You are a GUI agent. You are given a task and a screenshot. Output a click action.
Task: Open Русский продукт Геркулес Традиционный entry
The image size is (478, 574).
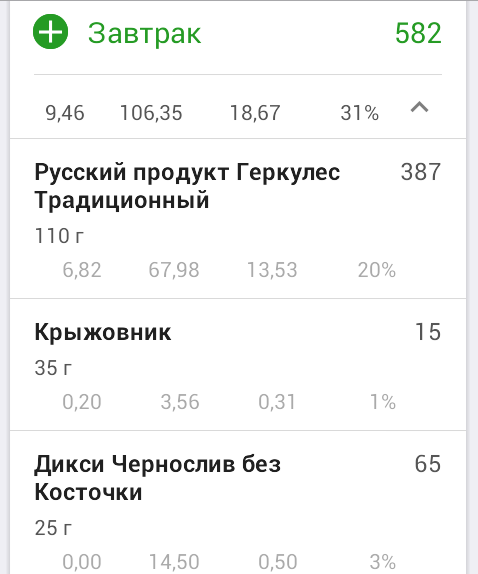tap(238, 219)
